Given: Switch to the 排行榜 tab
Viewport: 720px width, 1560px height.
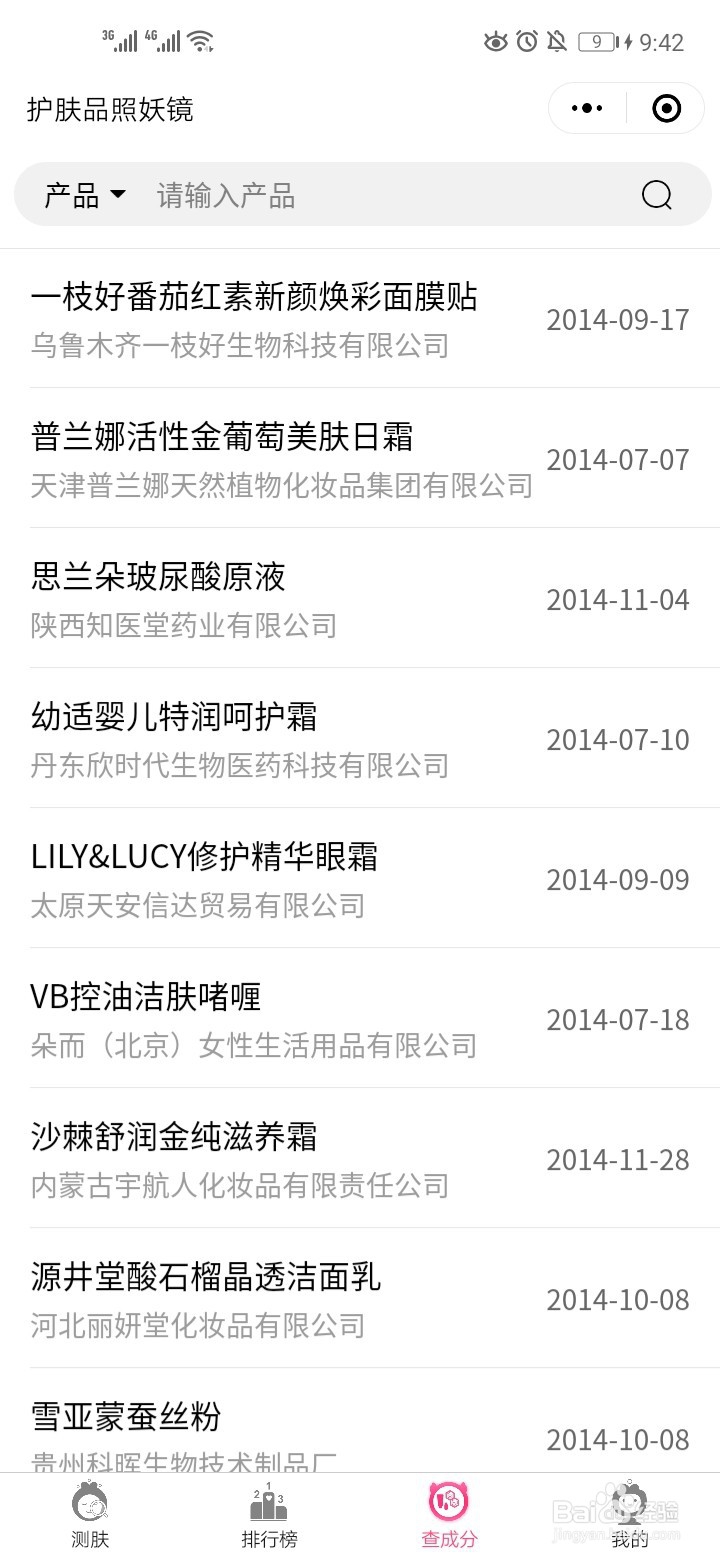Looking at the screenshot, I should 270,1516.
